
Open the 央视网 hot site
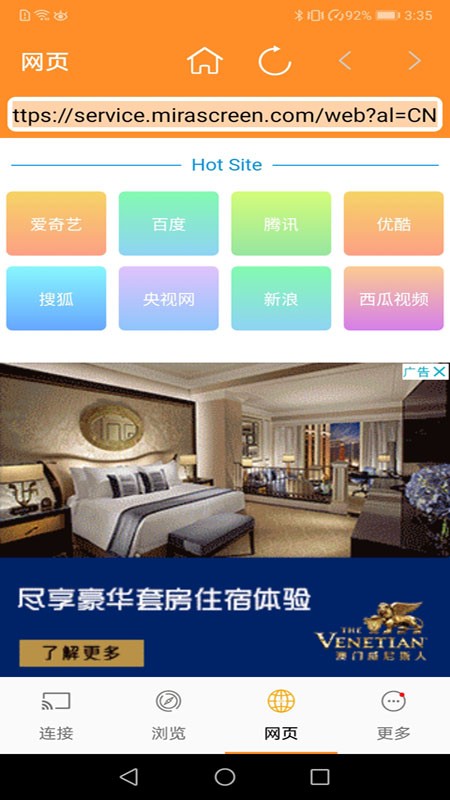tap(168, 298)
